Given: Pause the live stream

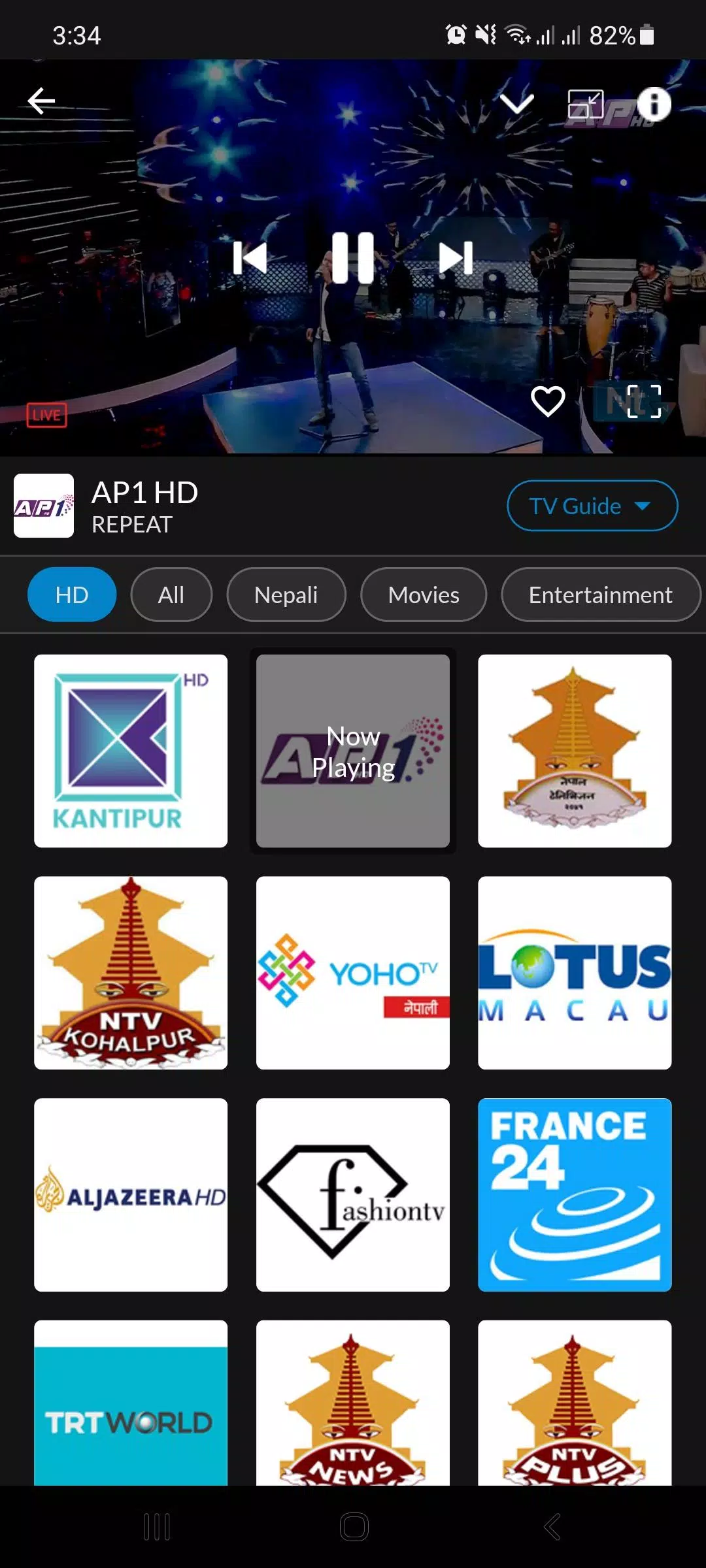Looking at the screenshot, I should click(352, 256).
